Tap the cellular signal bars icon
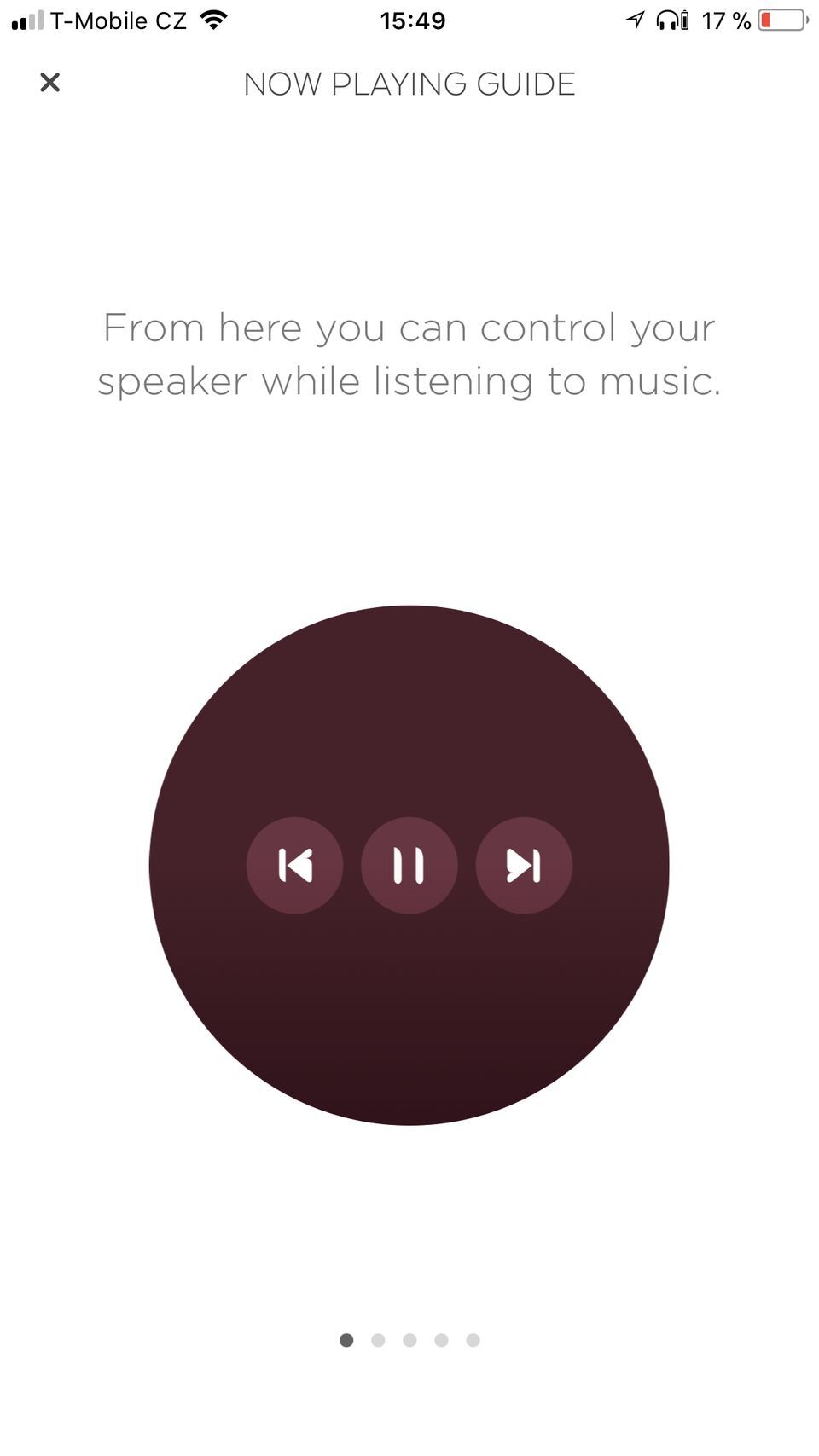The width and height of the screenshot is (819, 1456). [x=26, y=20]
